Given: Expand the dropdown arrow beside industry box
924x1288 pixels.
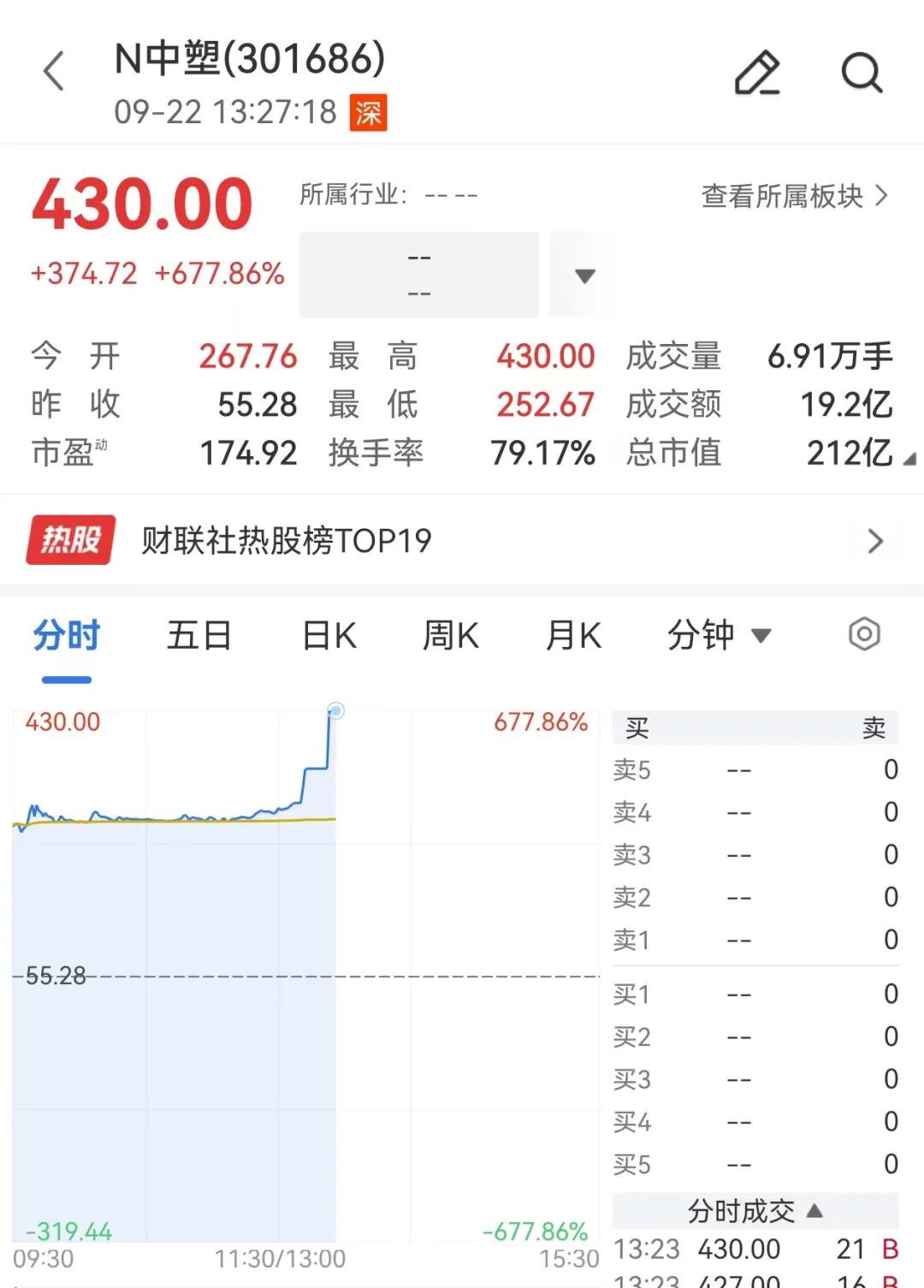Looking at the screenshot, I should pos(584,276).
